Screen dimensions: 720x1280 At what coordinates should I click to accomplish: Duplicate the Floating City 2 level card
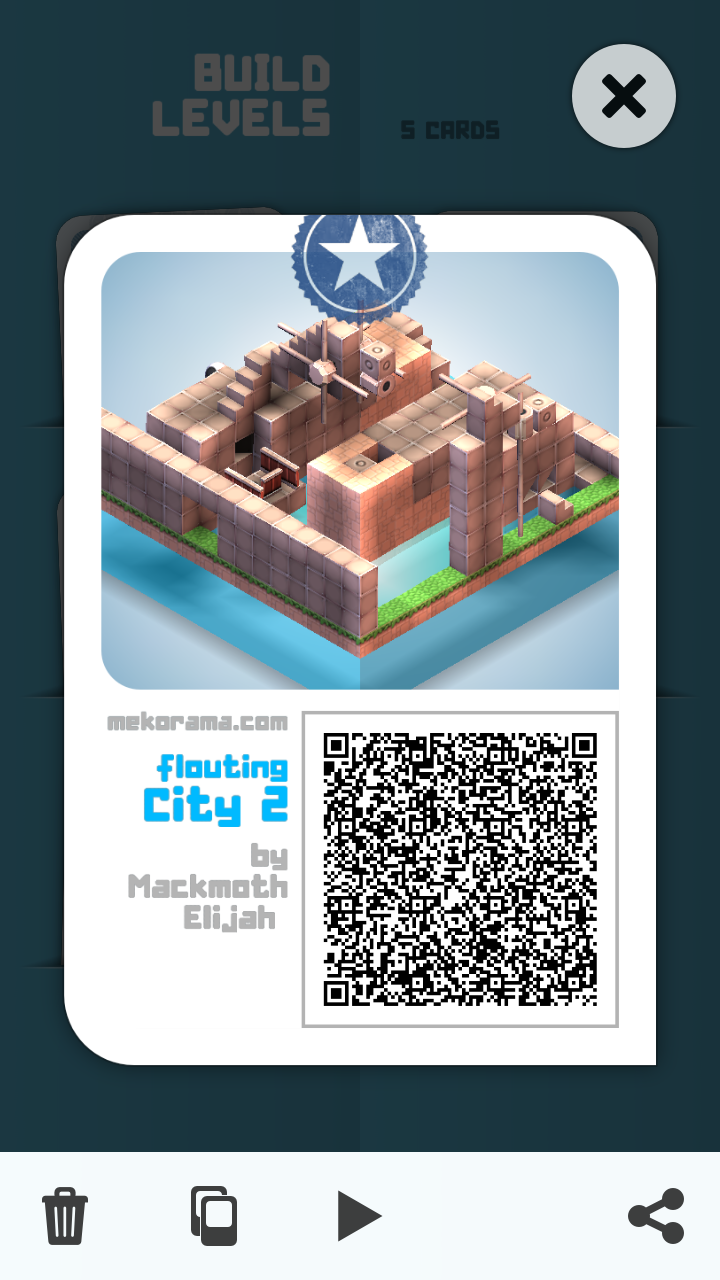click(x=214, y=1216)
